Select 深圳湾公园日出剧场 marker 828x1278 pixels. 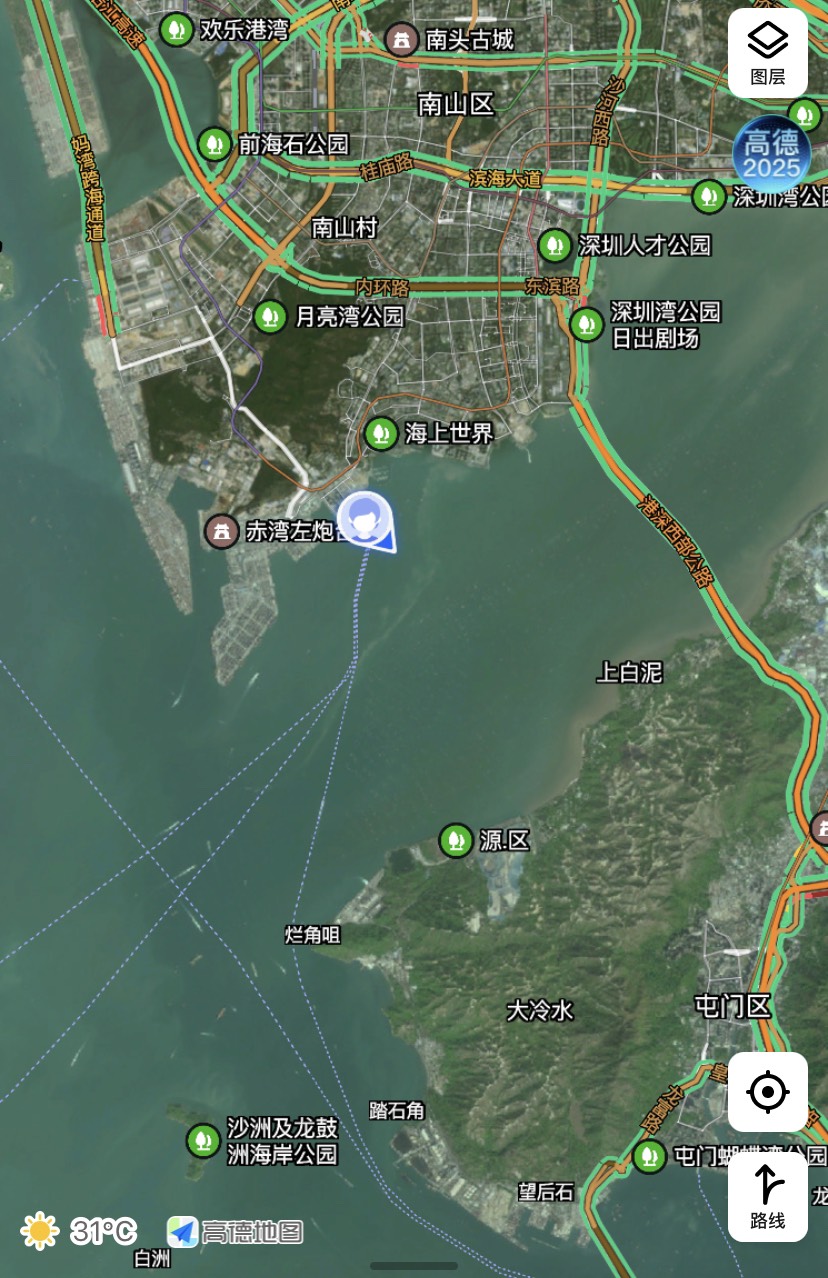587,324
